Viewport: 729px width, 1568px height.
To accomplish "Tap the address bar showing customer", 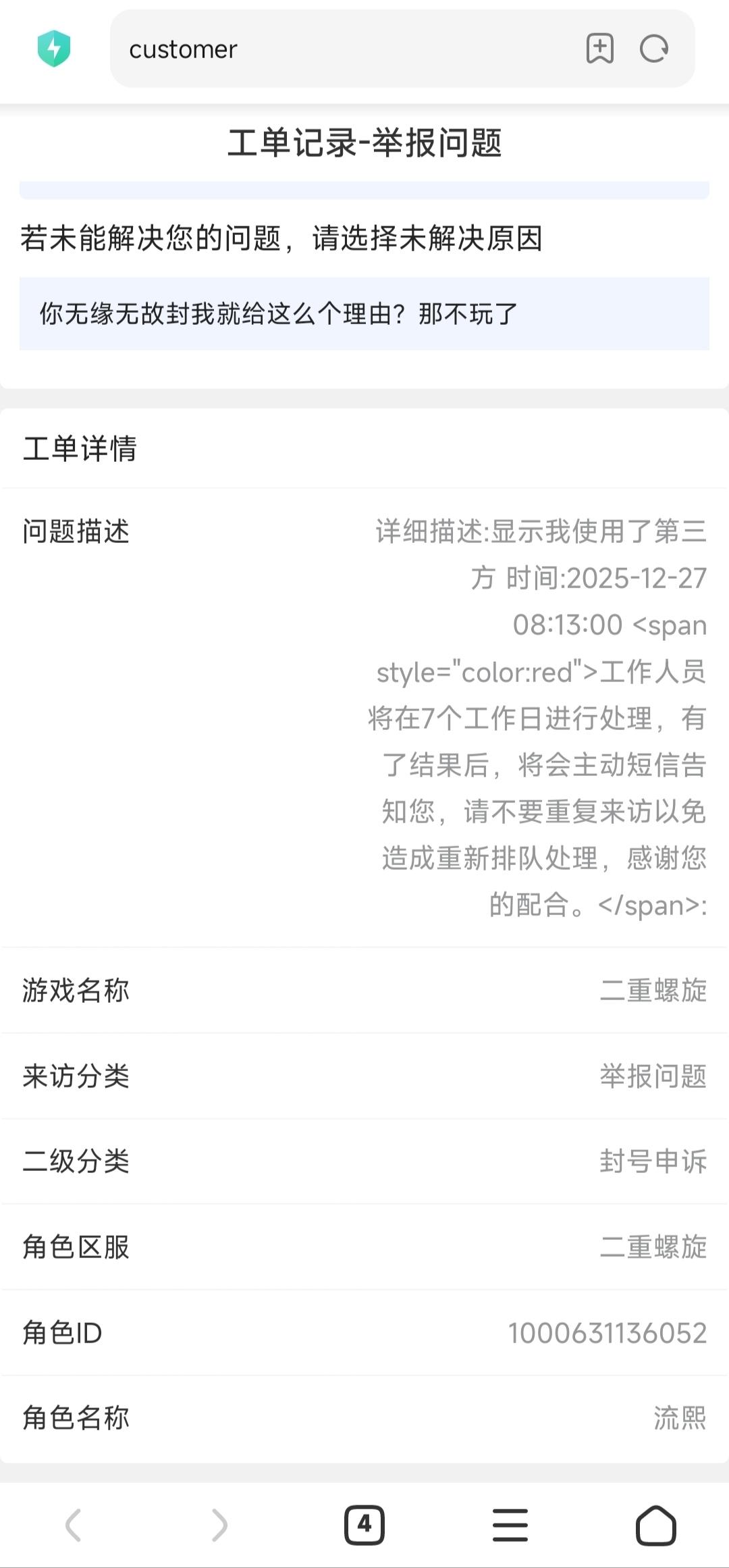I will 337,49.
